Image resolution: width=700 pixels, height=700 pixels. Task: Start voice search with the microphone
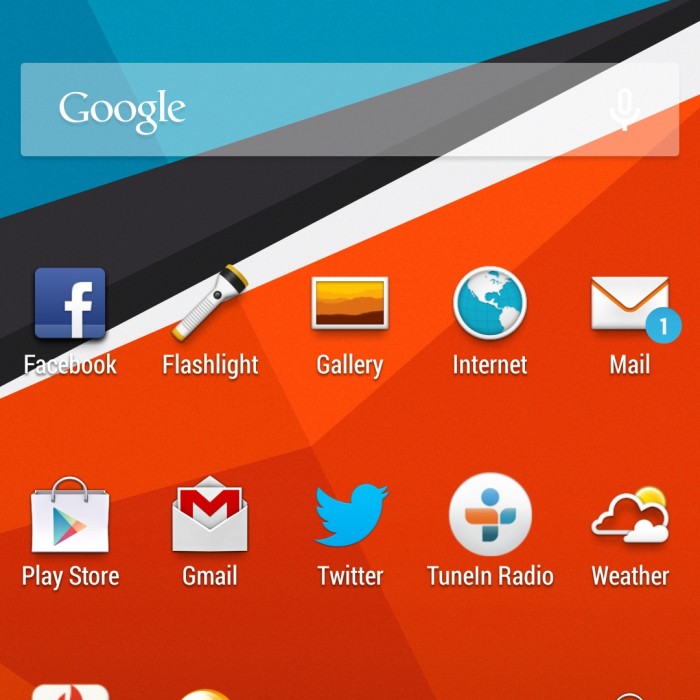(626, 110)
